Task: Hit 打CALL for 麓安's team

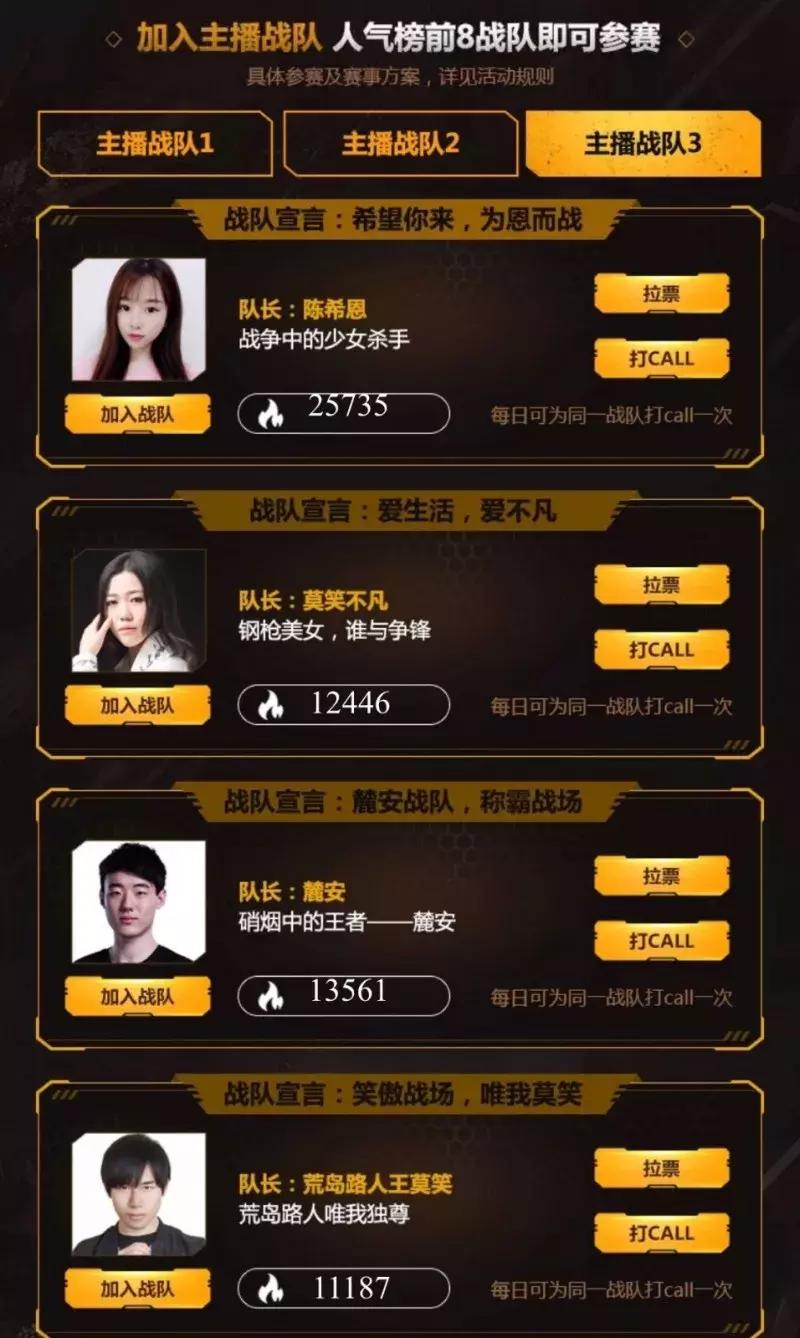Action: click(x=661, y=941)
